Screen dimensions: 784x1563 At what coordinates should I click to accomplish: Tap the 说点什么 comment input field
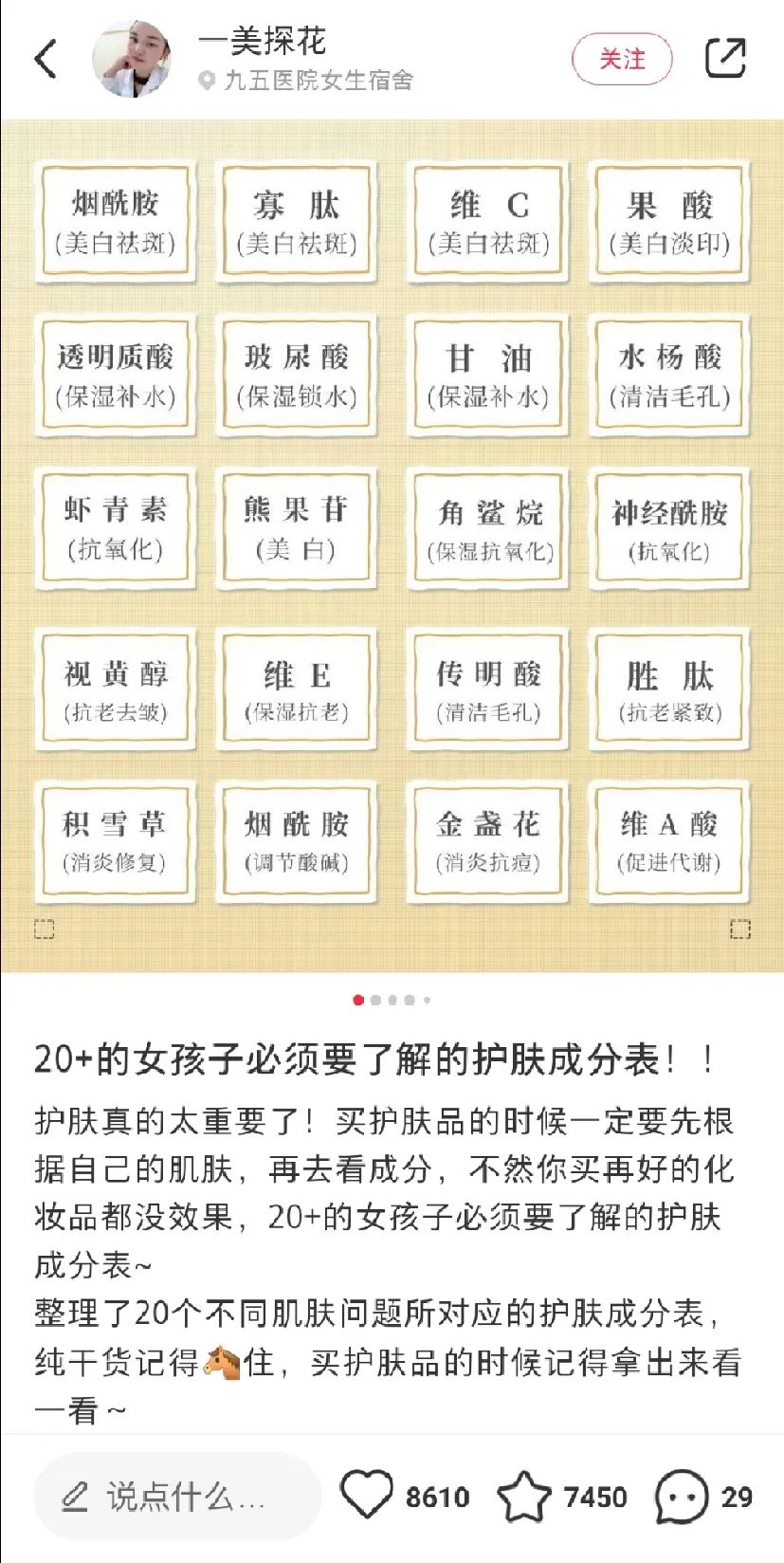(177, 1497)
